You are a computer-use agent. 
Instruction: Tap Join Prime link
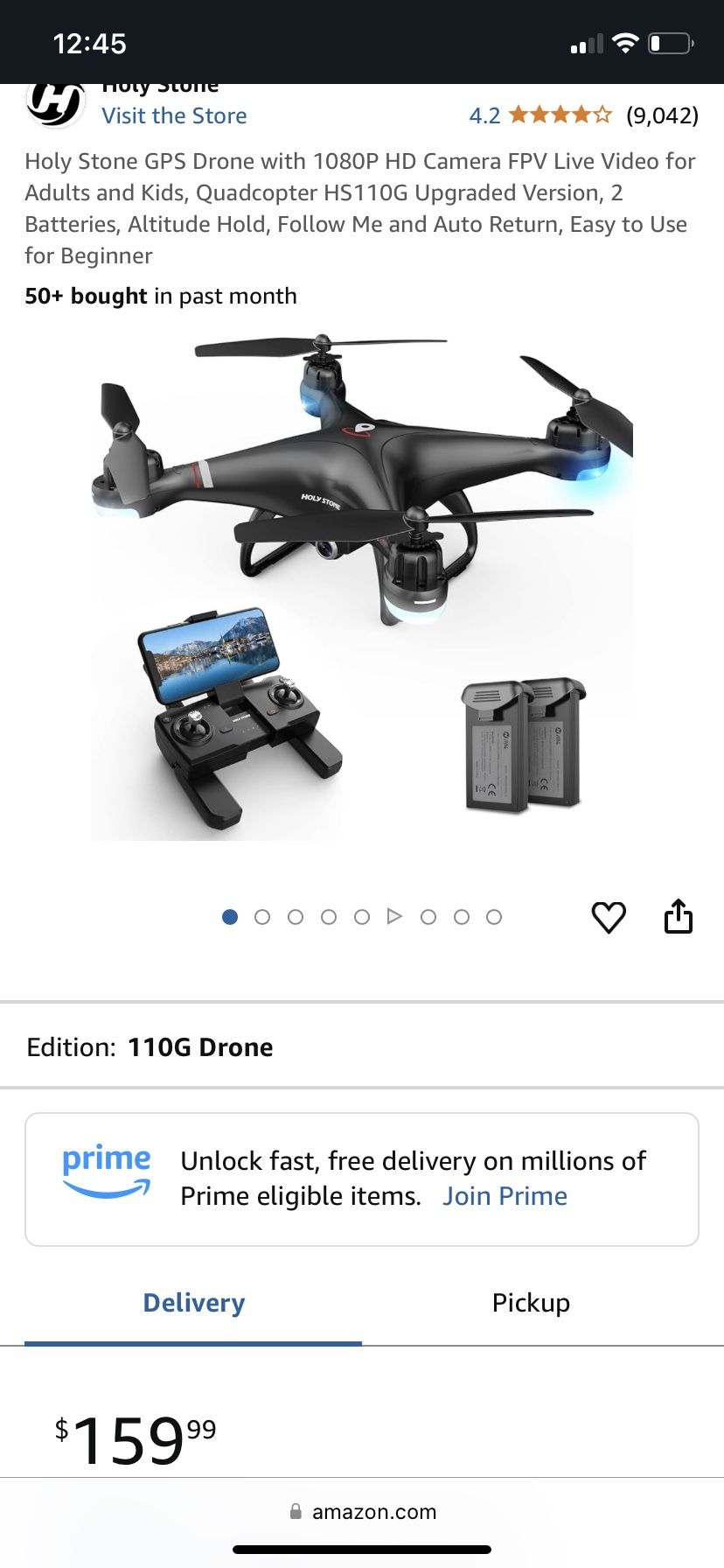(505, 1196)
